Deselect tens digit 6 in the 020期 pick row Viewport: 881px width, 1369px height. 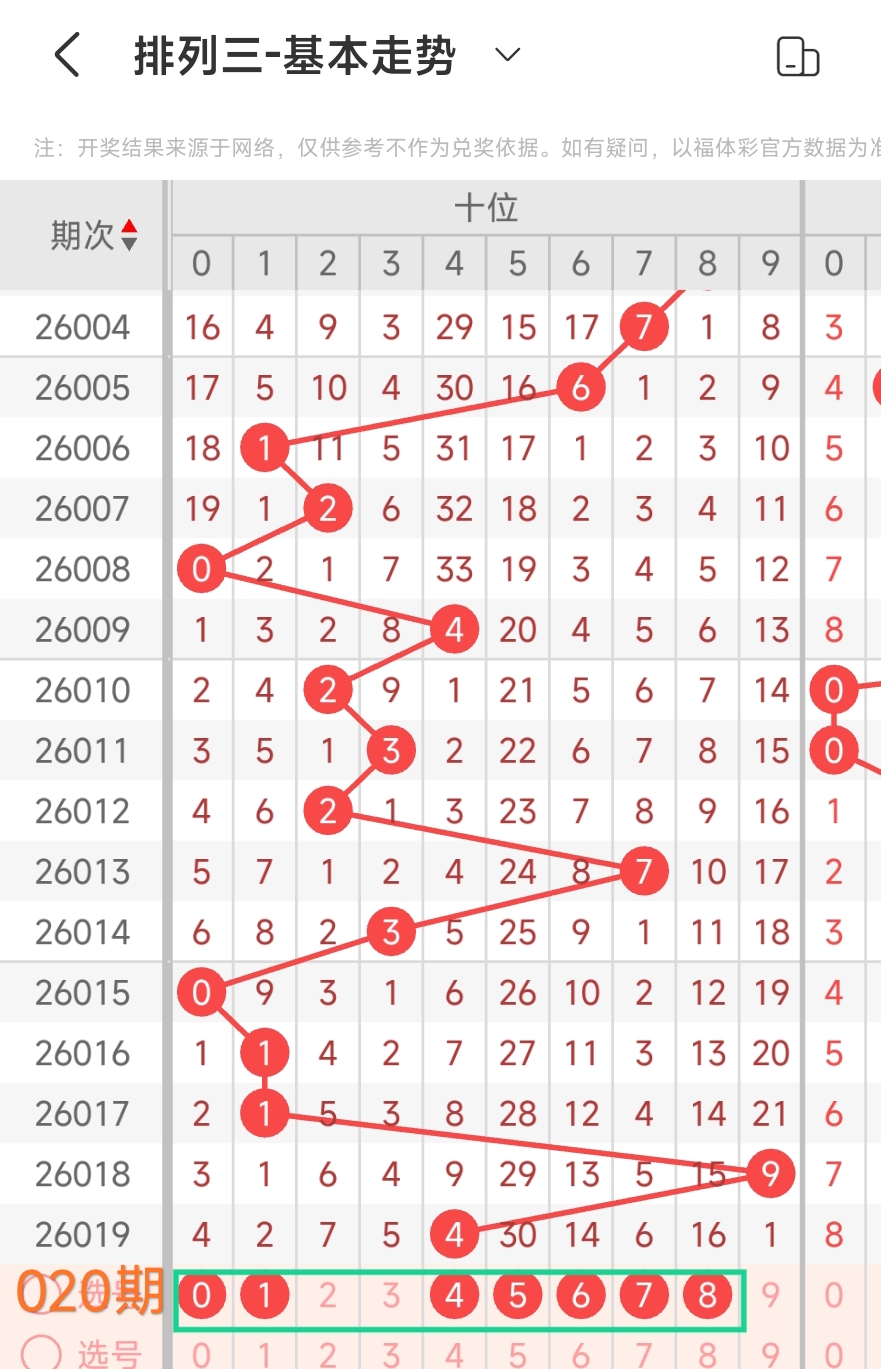click(581, 1297)
